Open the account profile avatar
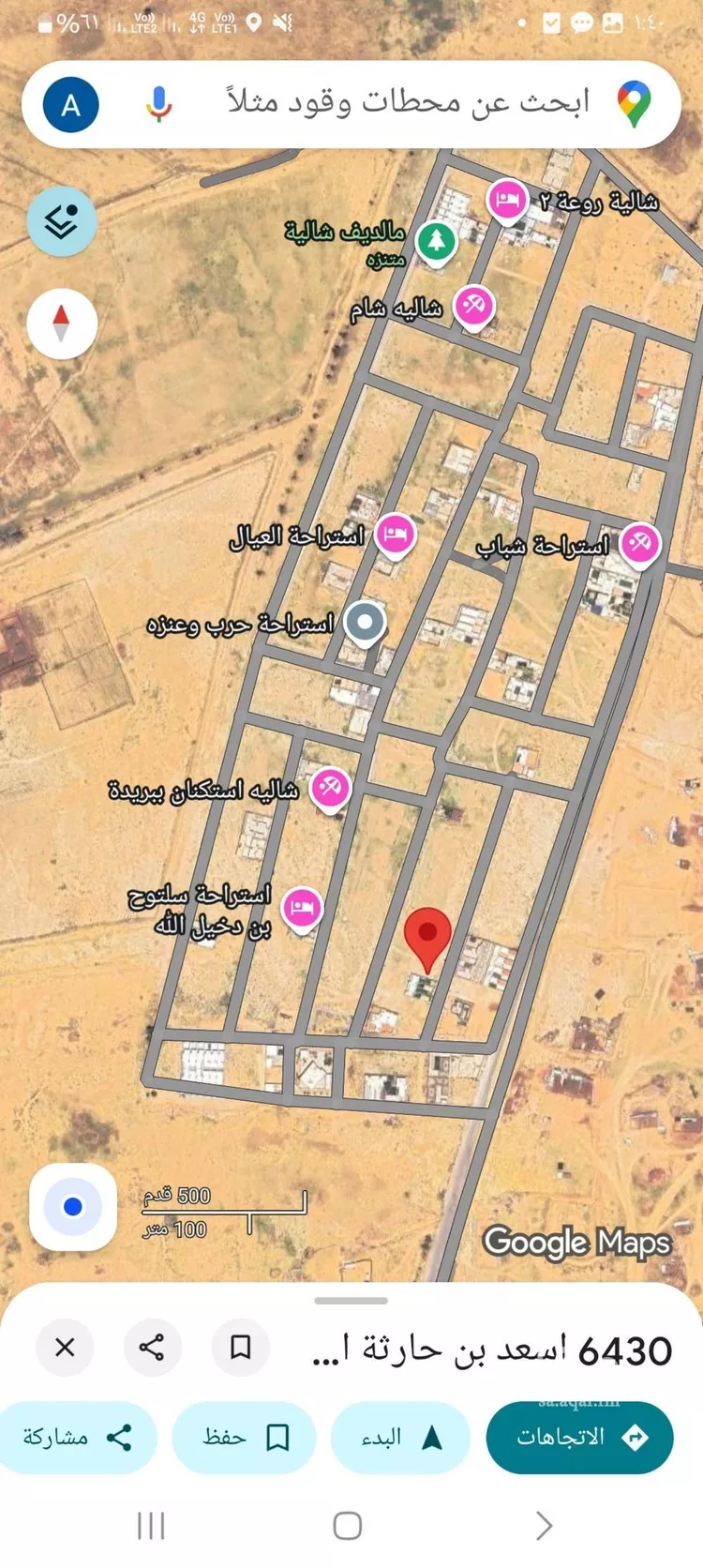The width and height of the screenshot is (703, 1568). tap(70, 105)
